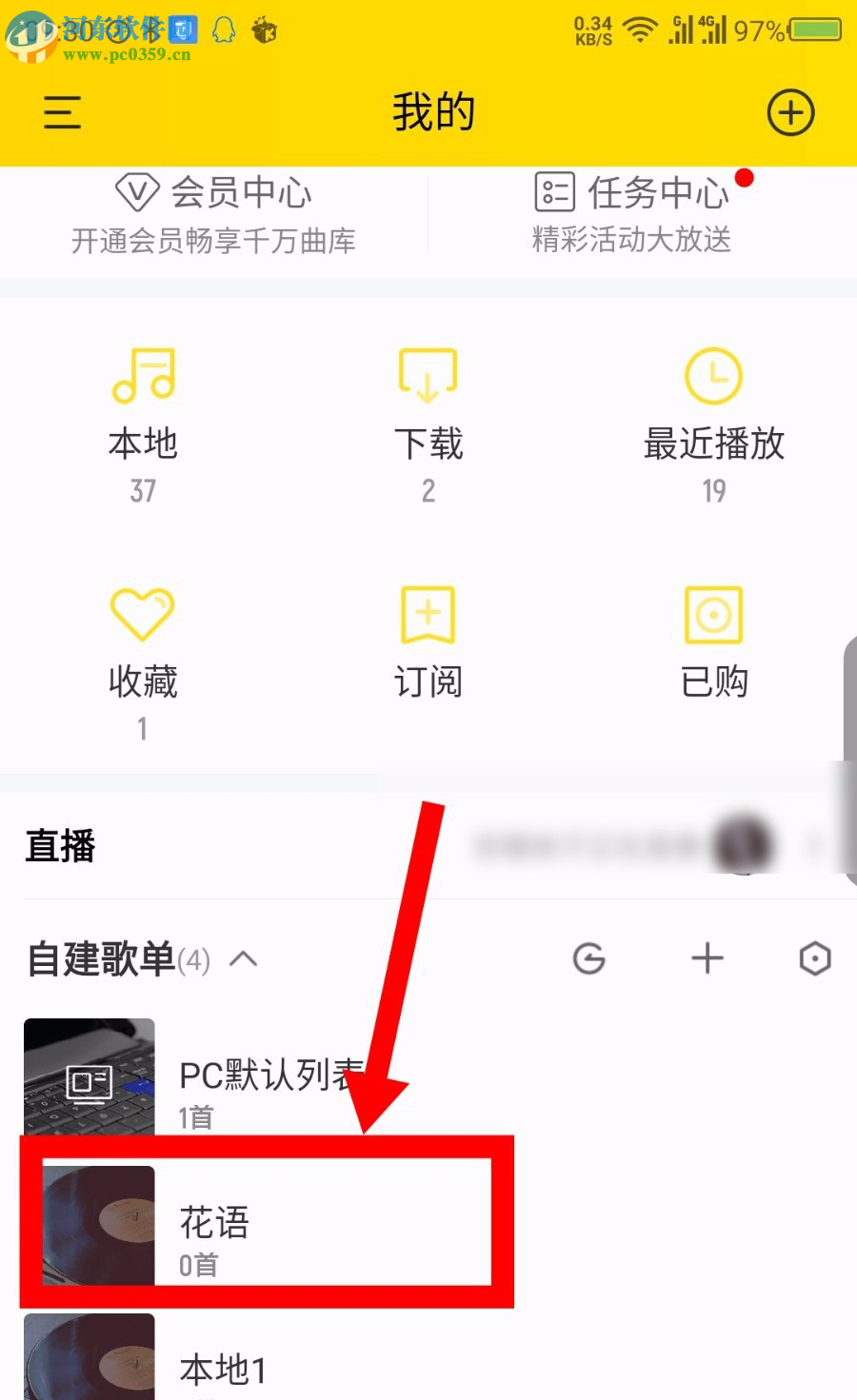Viewport: 857px width, 1400px height.
Task: Expand the 会员中心 member center
Action: tap(214, 193)
